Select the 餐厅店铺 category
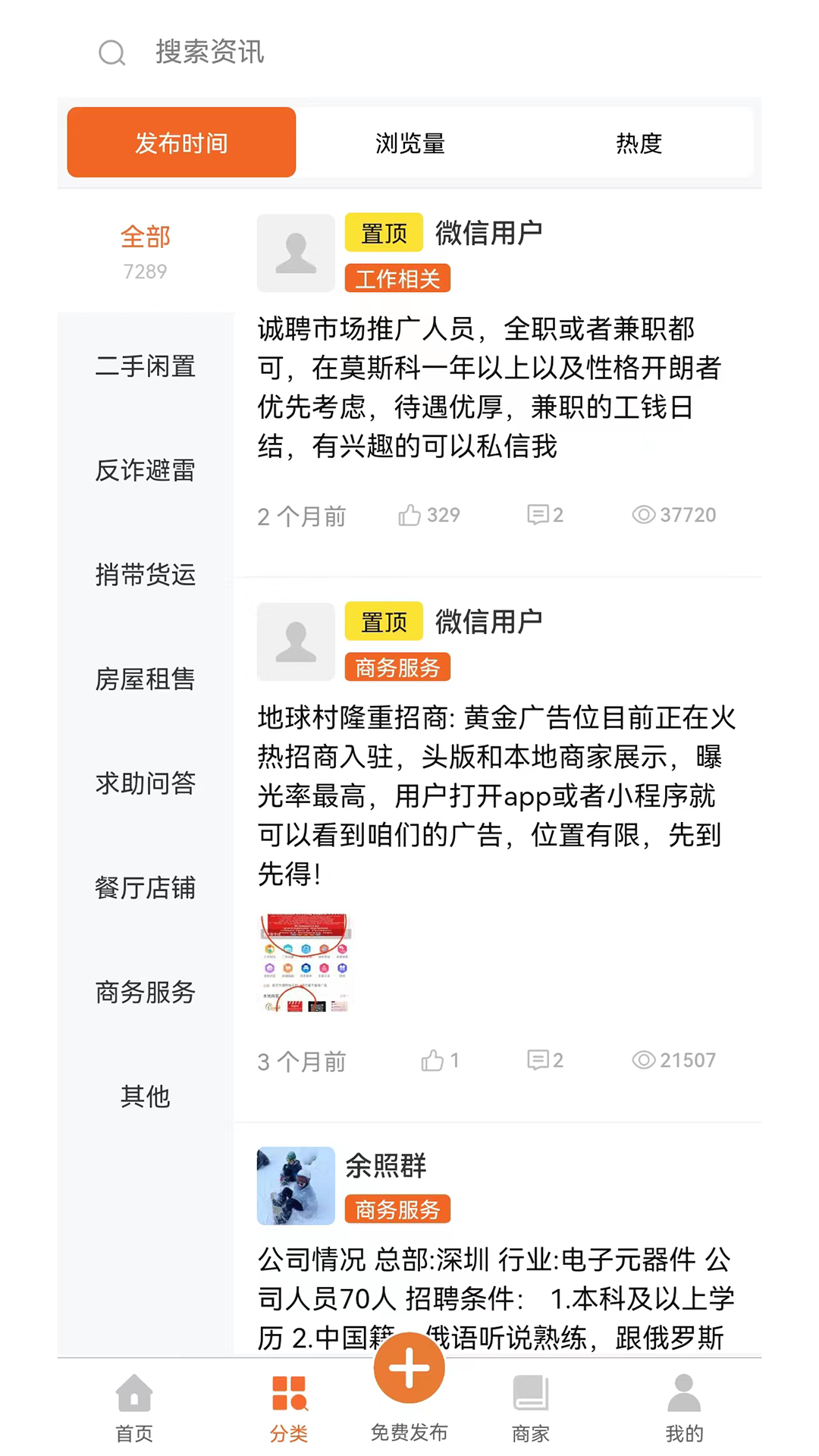Screen dimensions: 819x1456 pyautogui.click(x=146, y=887)
